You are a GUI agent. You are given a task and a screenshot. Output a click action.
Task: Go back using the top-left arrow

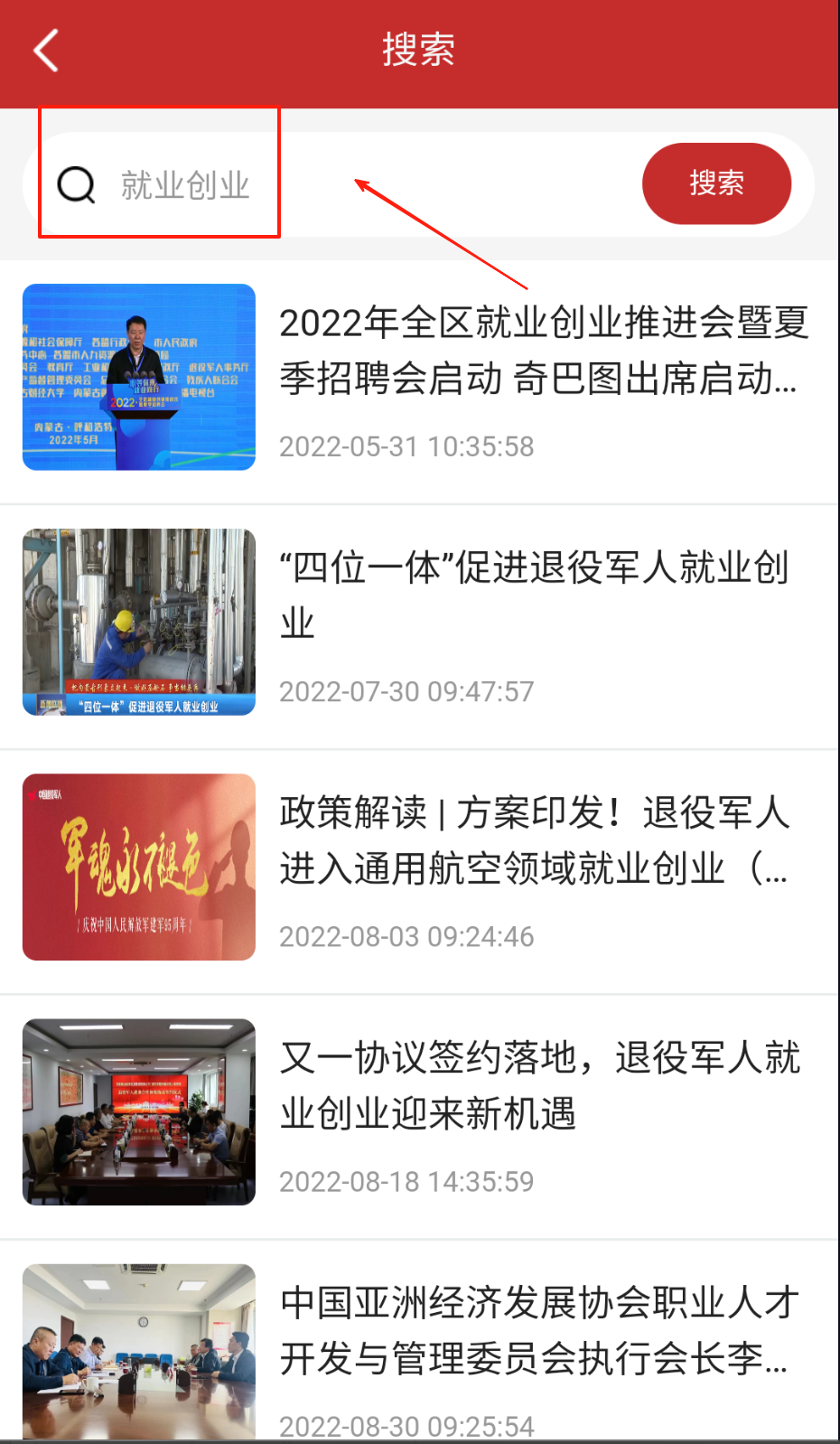pyautogui.click(x=47, y=51)
